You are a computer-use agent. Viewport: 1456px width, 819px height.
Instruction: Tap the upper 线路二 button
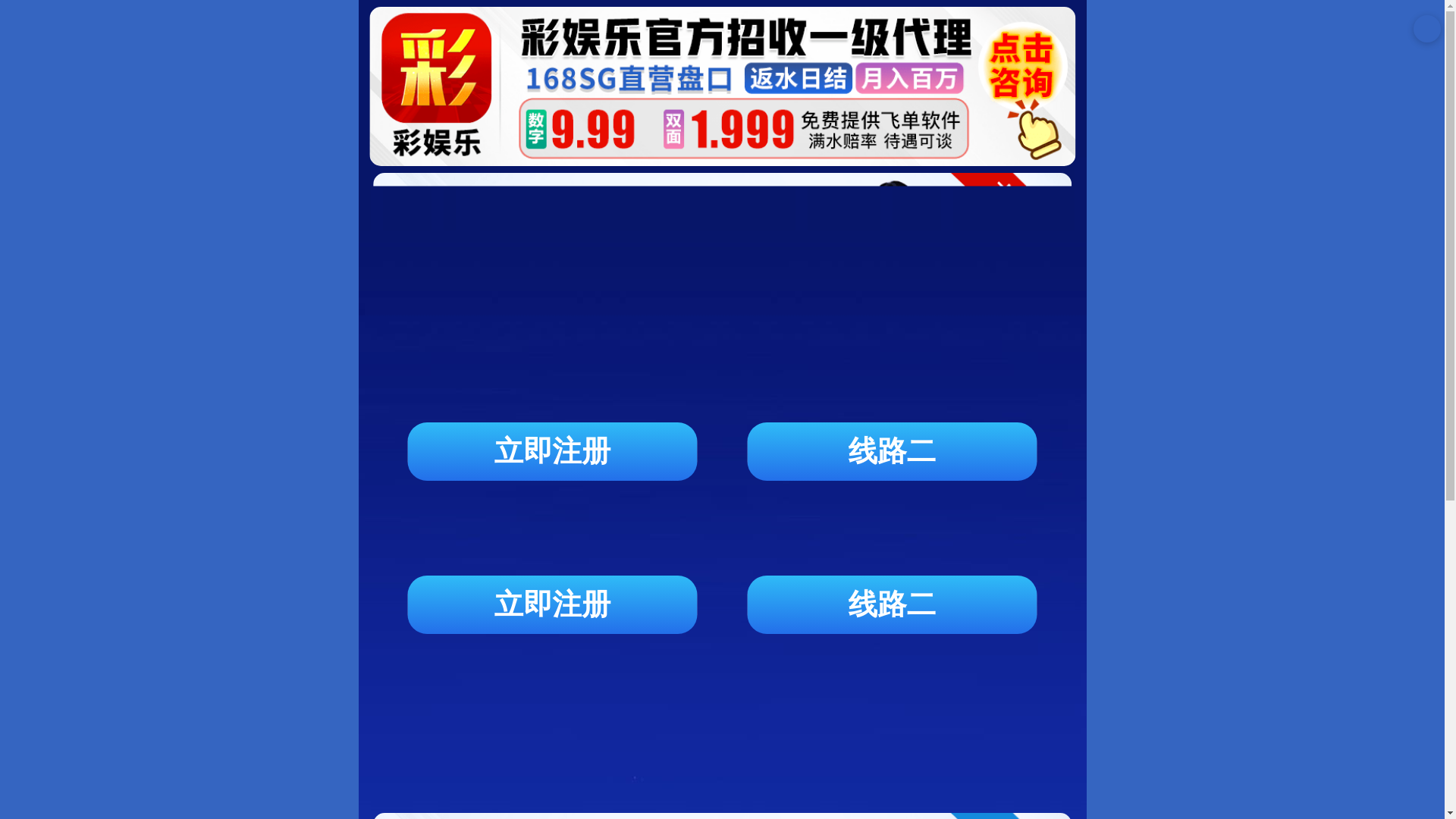coord(892,452)
